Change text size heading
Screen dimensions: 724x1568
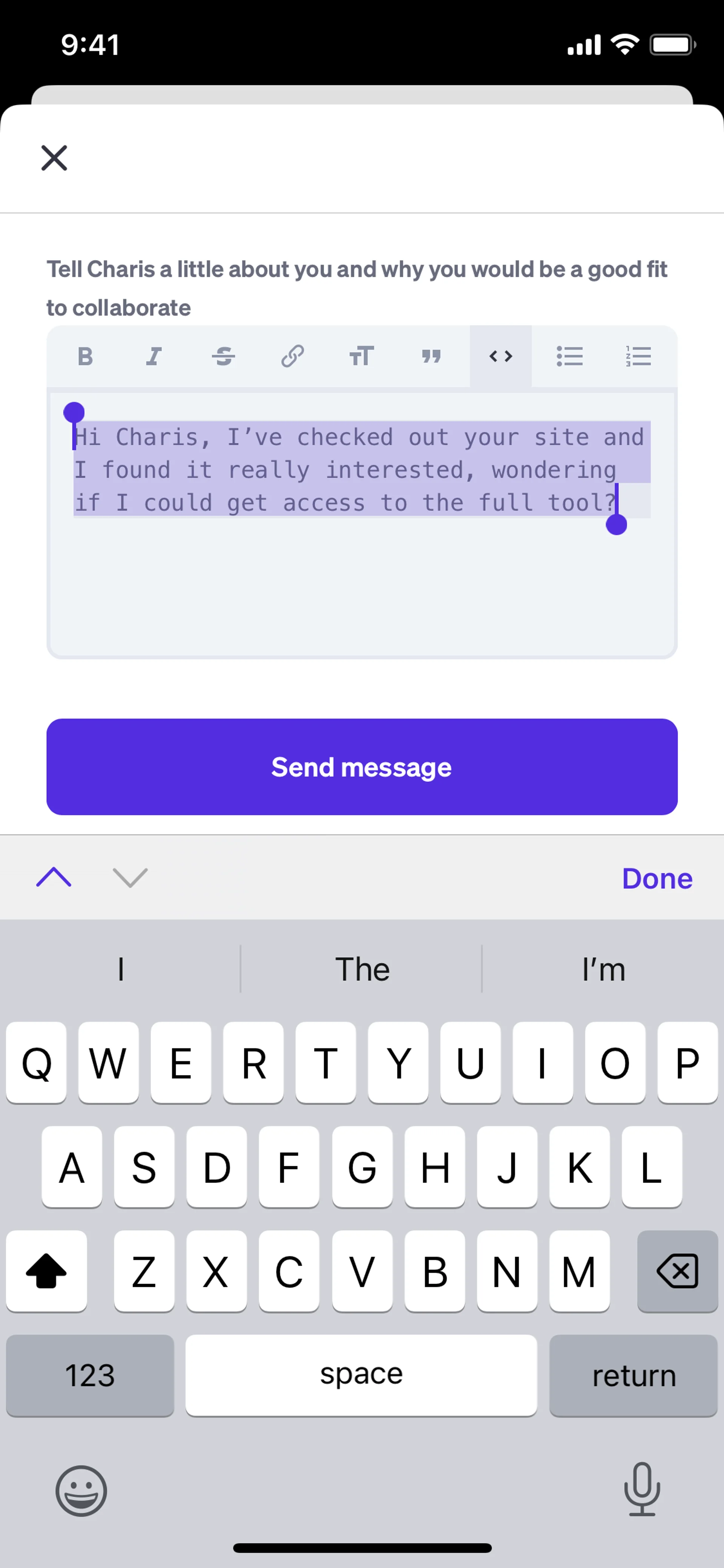coord(361,356)
